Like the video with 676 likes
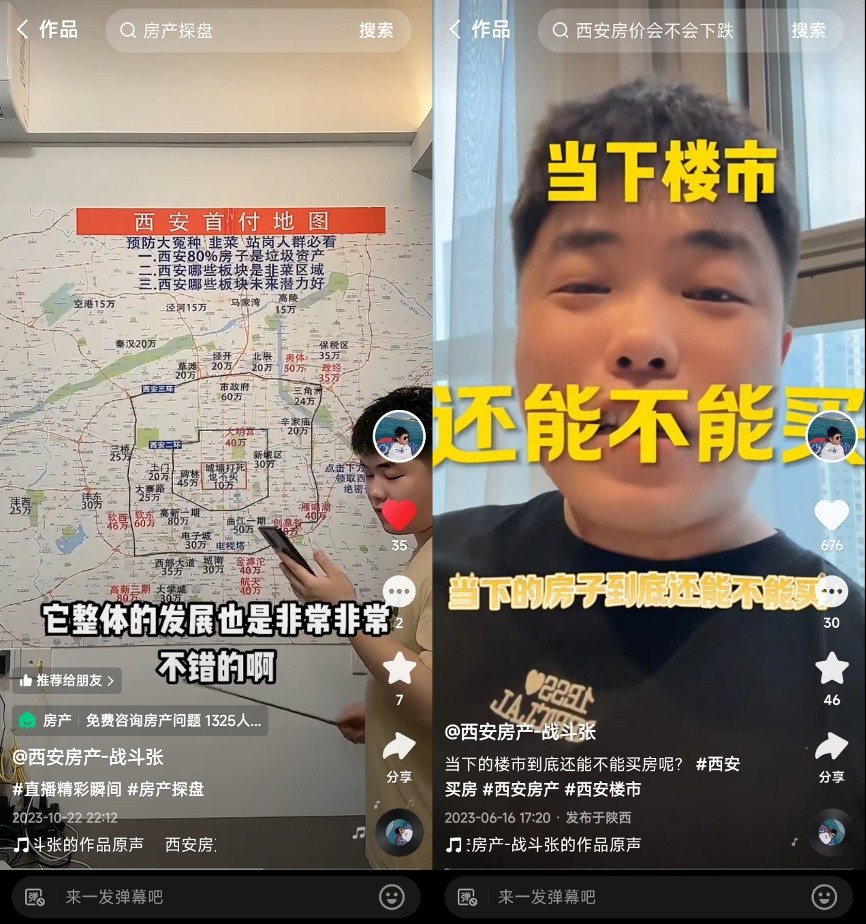Image resolution: width=866 pixels, height=924 pixels. [831, 516]
